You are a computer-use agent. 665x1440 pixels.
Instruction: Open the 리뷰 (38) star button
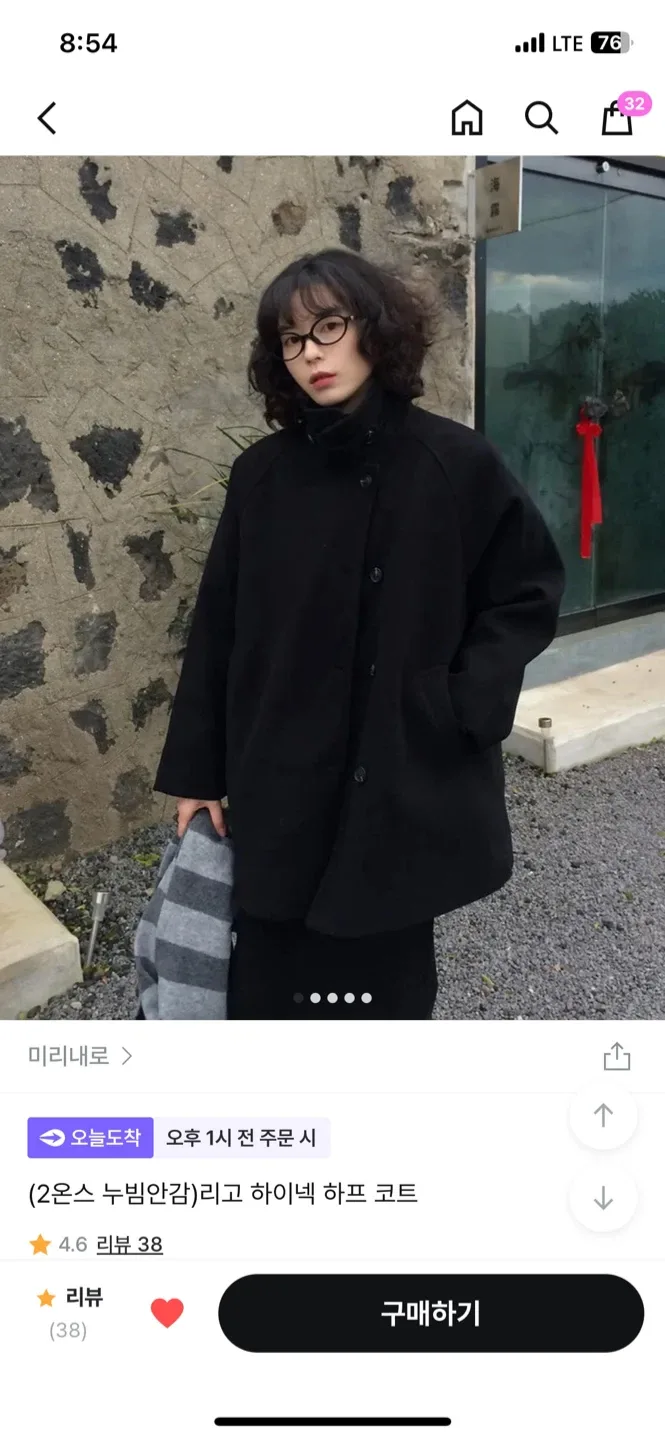[x=69, y=1312]
